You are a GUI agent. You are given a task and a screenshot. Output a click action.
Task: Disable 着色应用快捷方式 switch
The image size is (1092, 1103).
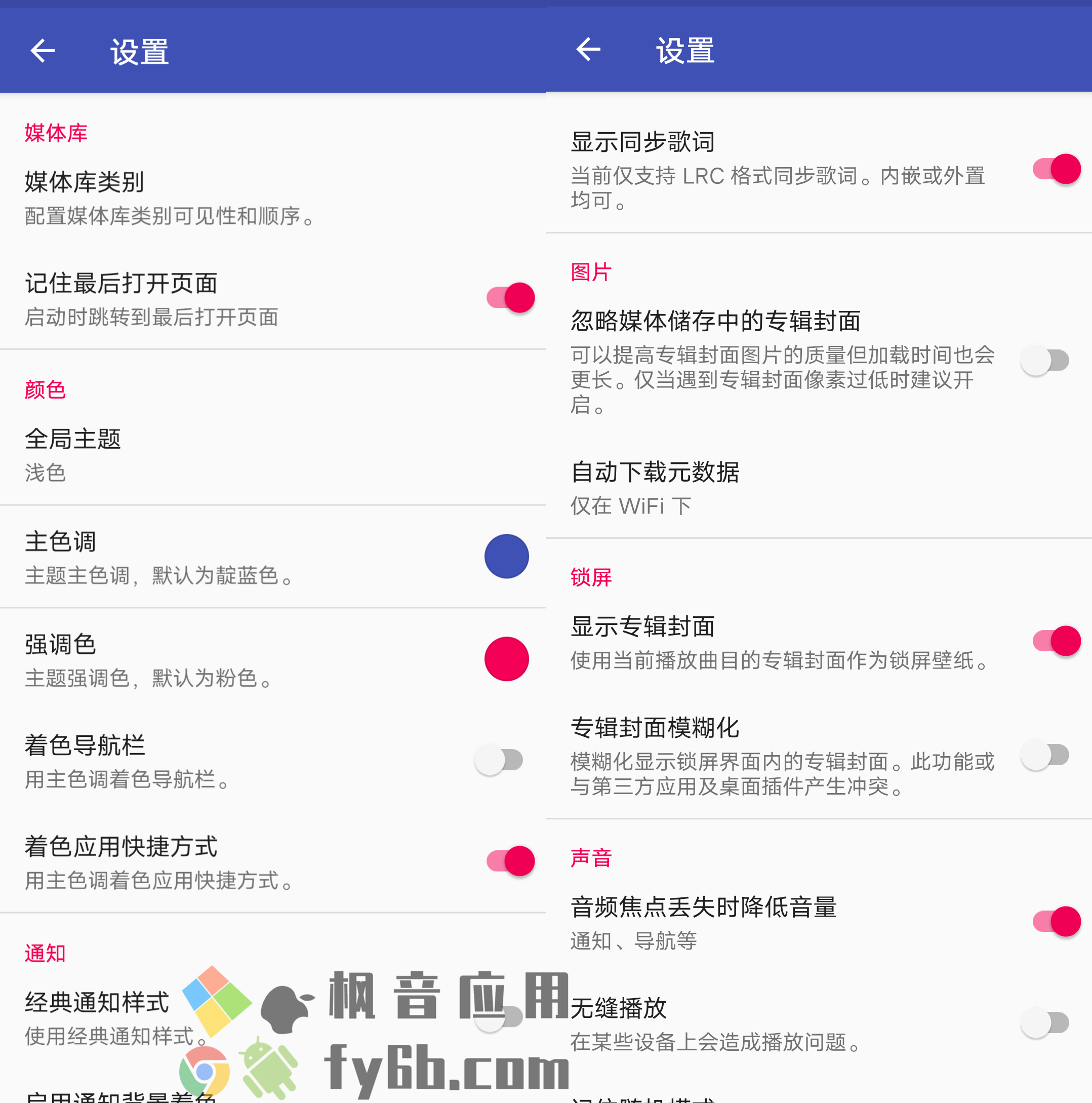coord(510,861)
